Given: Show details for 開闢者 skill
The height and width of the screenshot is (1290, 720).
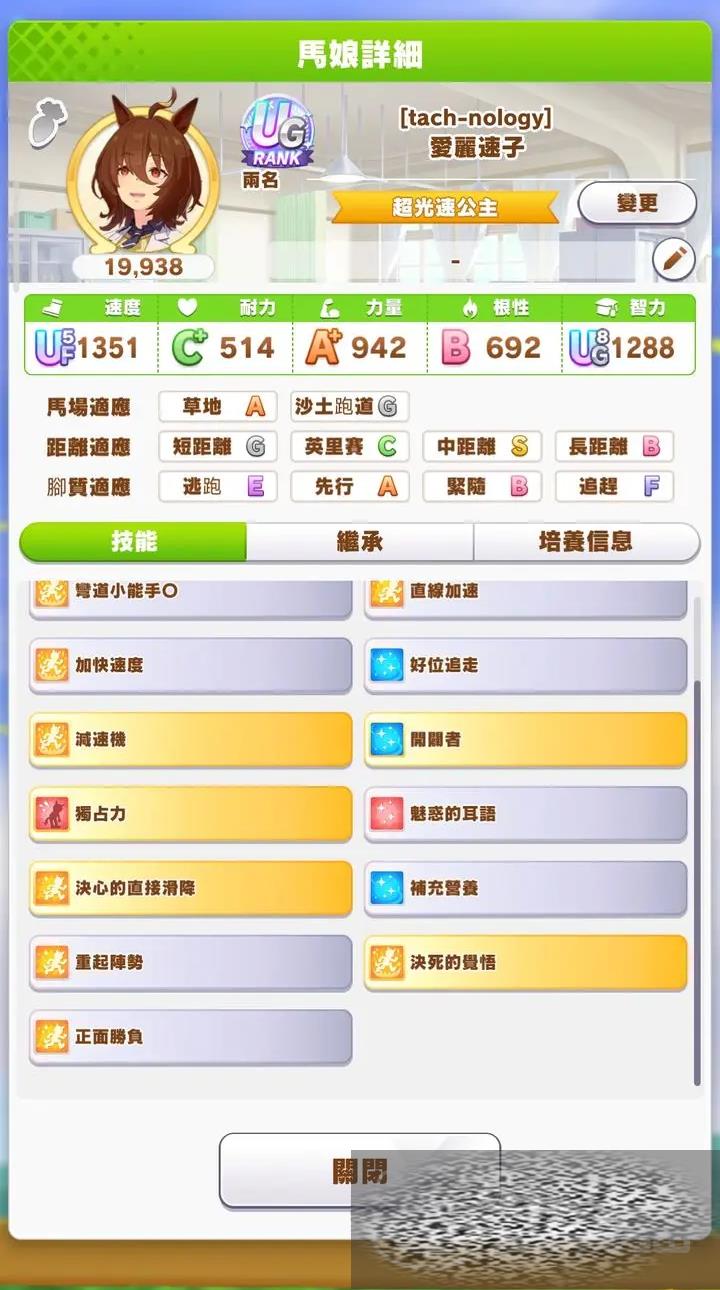Looking at the screenshot, I should coord(525,740).
